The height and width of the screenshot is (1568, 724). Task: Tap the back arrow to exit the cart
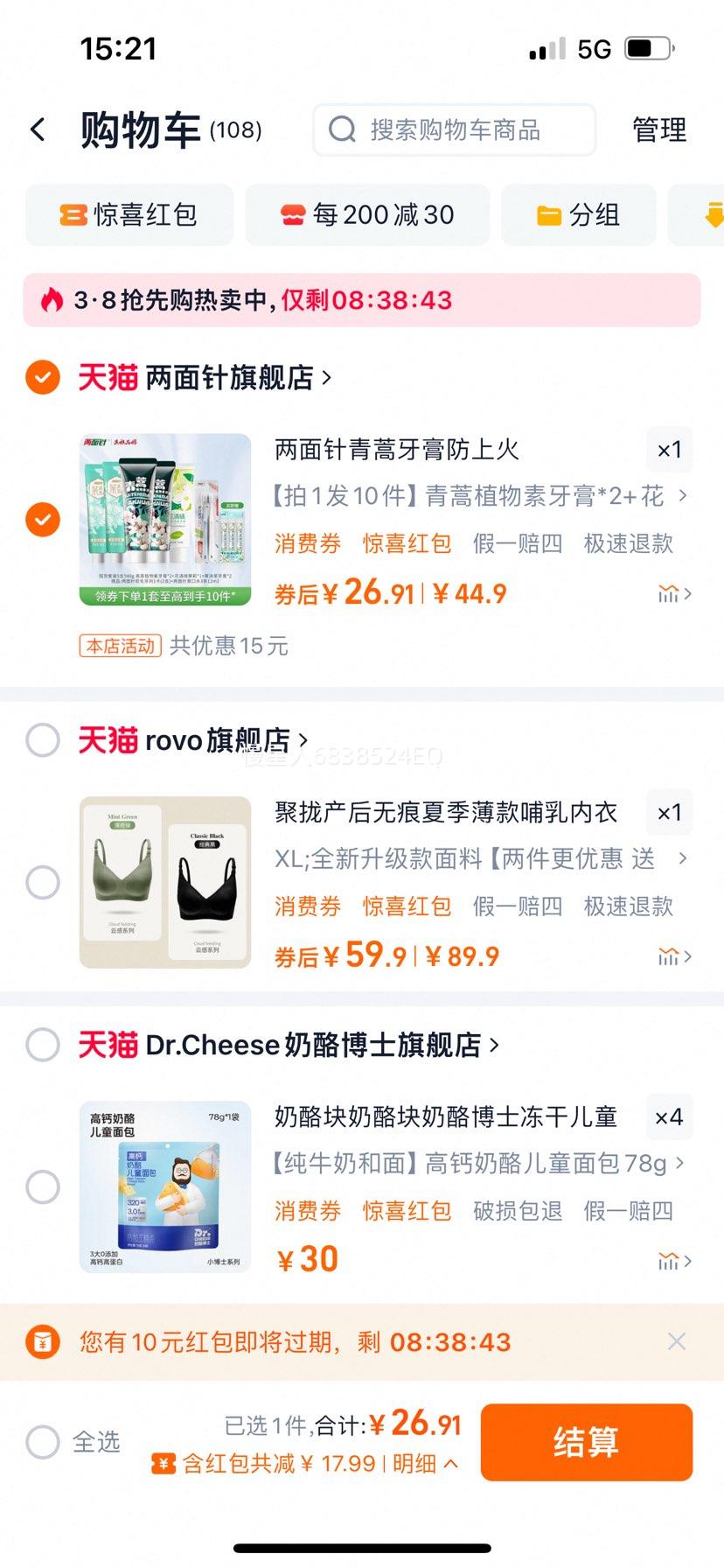pos(37,129)
